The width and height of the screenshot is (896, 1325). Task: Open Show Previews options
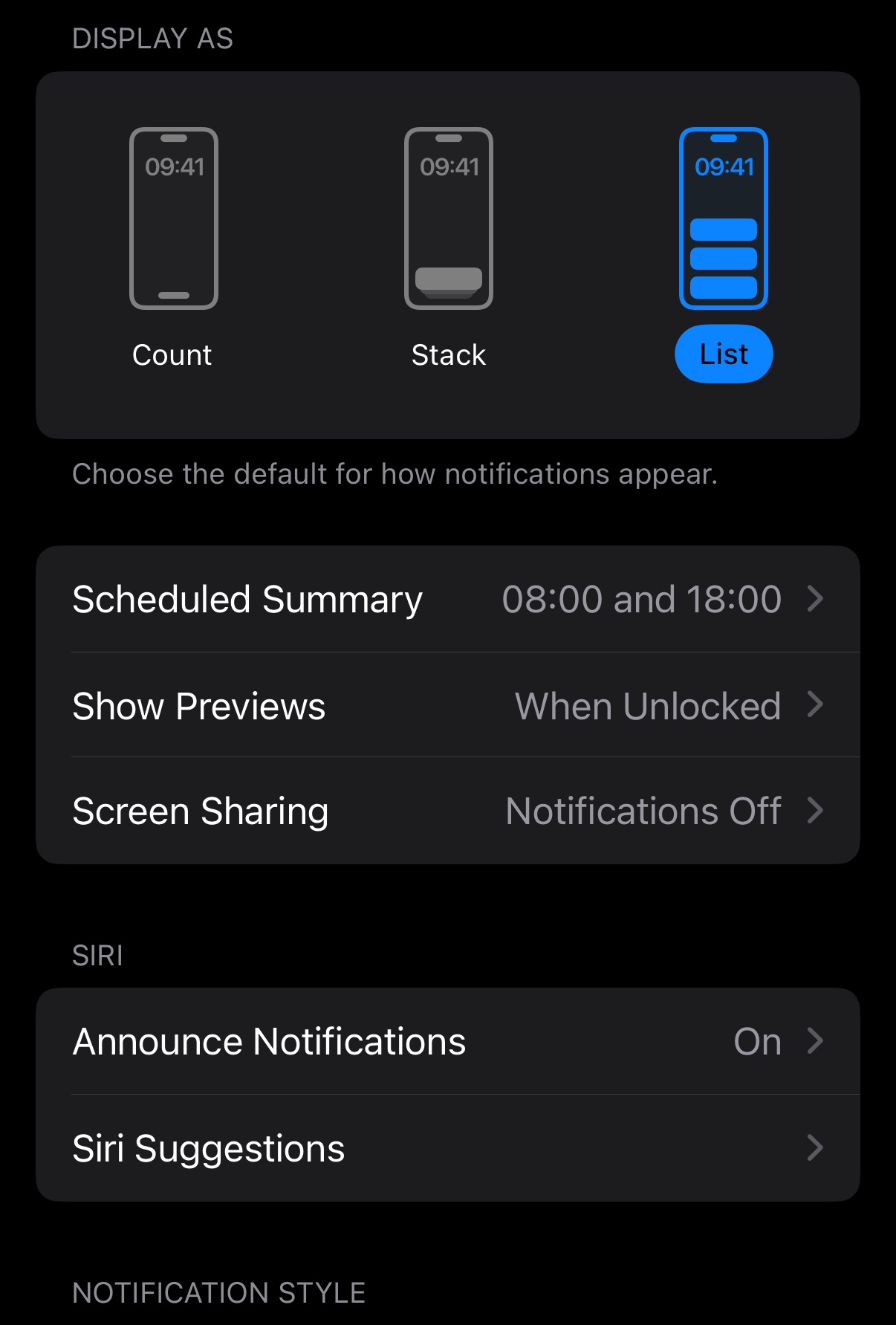[x=447, y=705]
